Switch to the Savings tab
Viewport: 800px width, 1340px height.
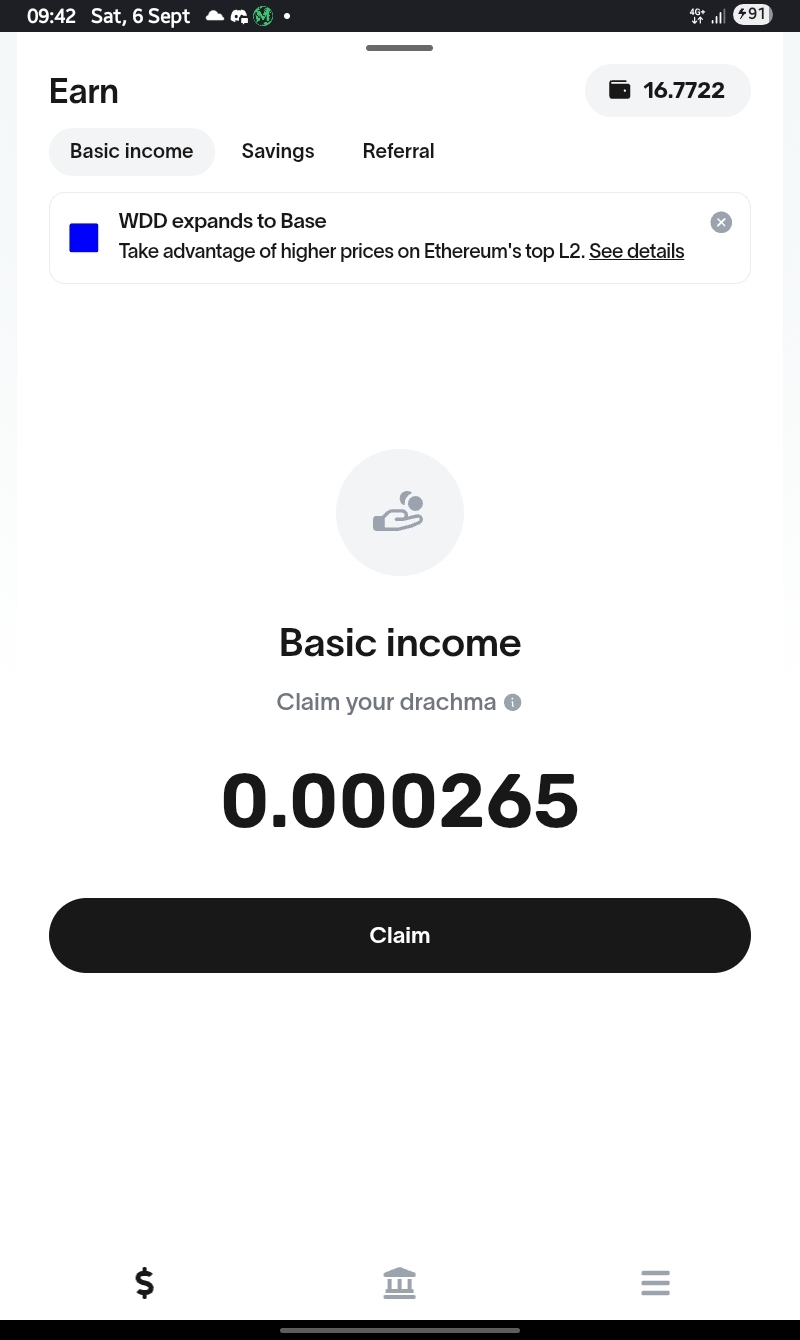click(278, 151)
